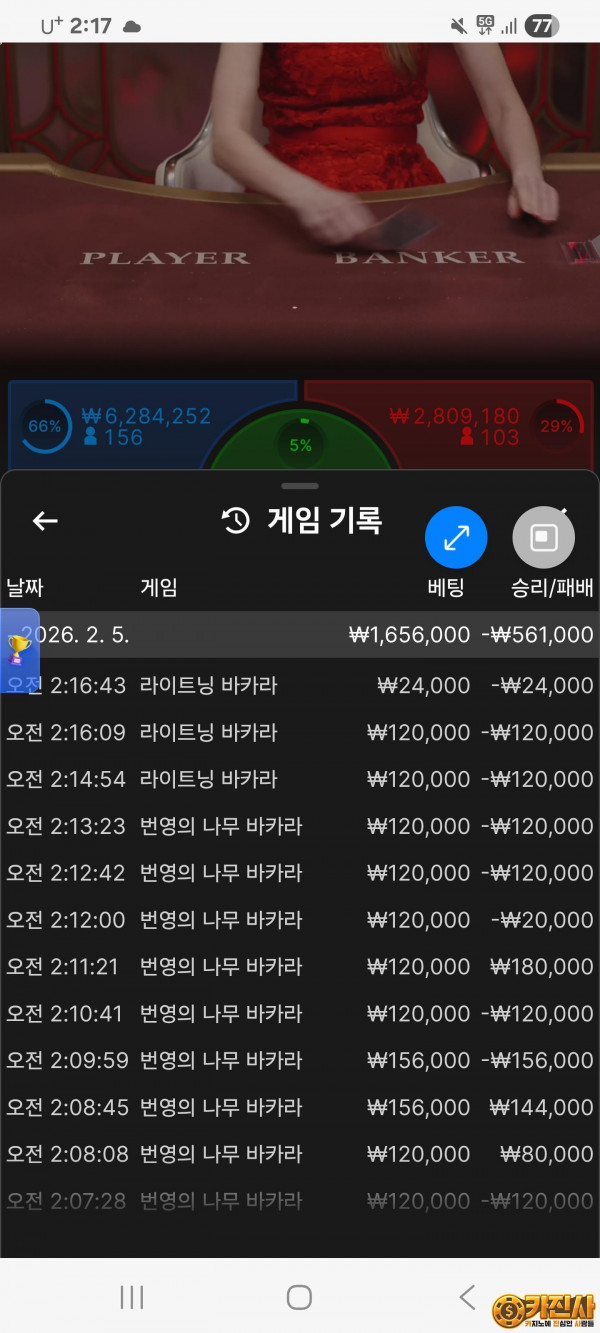The height and width of the screenshot is (1333, 600).
Task: Open the trophy icon on the left edge
Action: coord(19,648)
